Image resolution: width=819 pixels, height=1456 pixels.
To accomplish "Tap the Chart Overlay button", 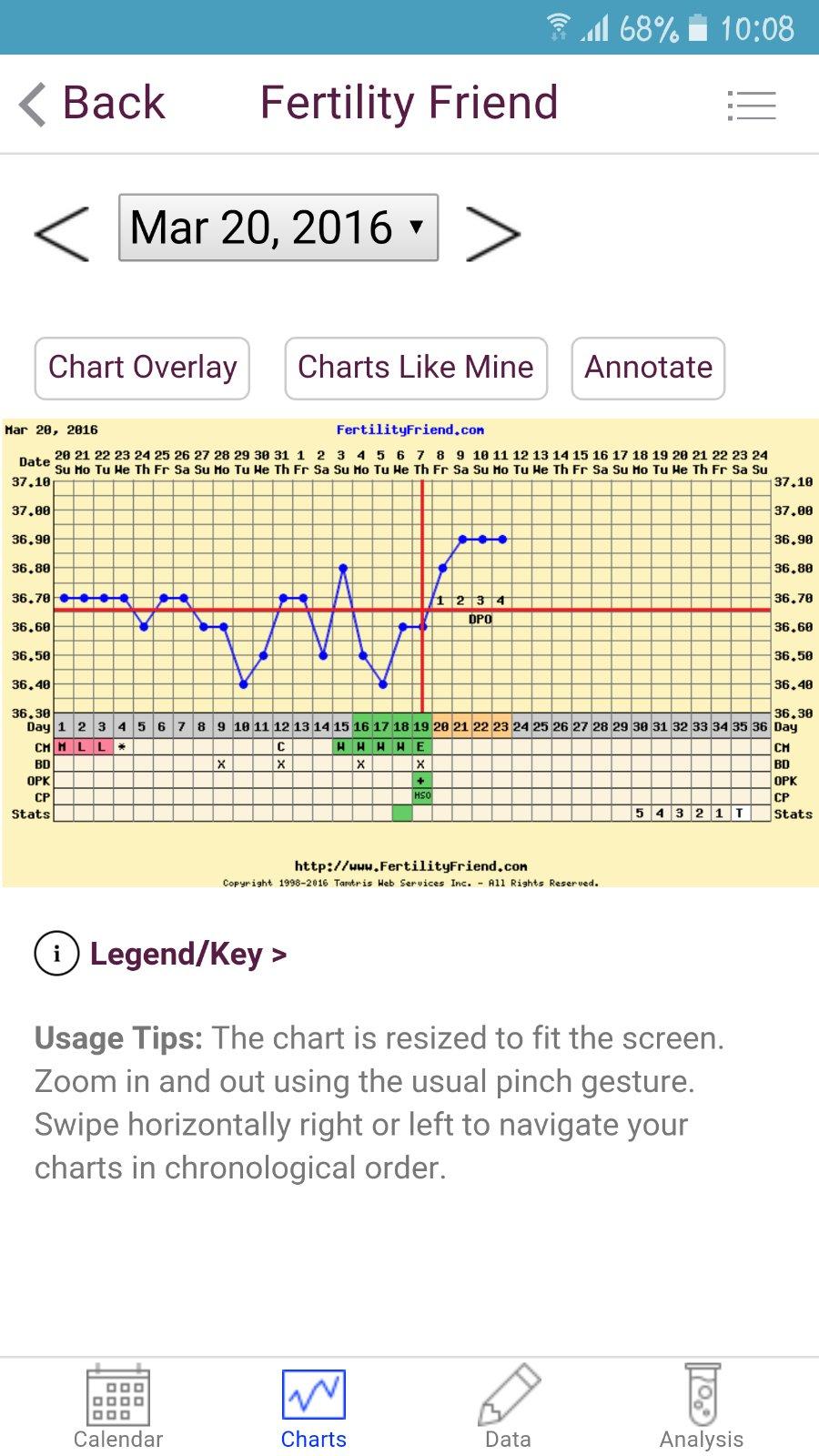I will click(142, 368).
